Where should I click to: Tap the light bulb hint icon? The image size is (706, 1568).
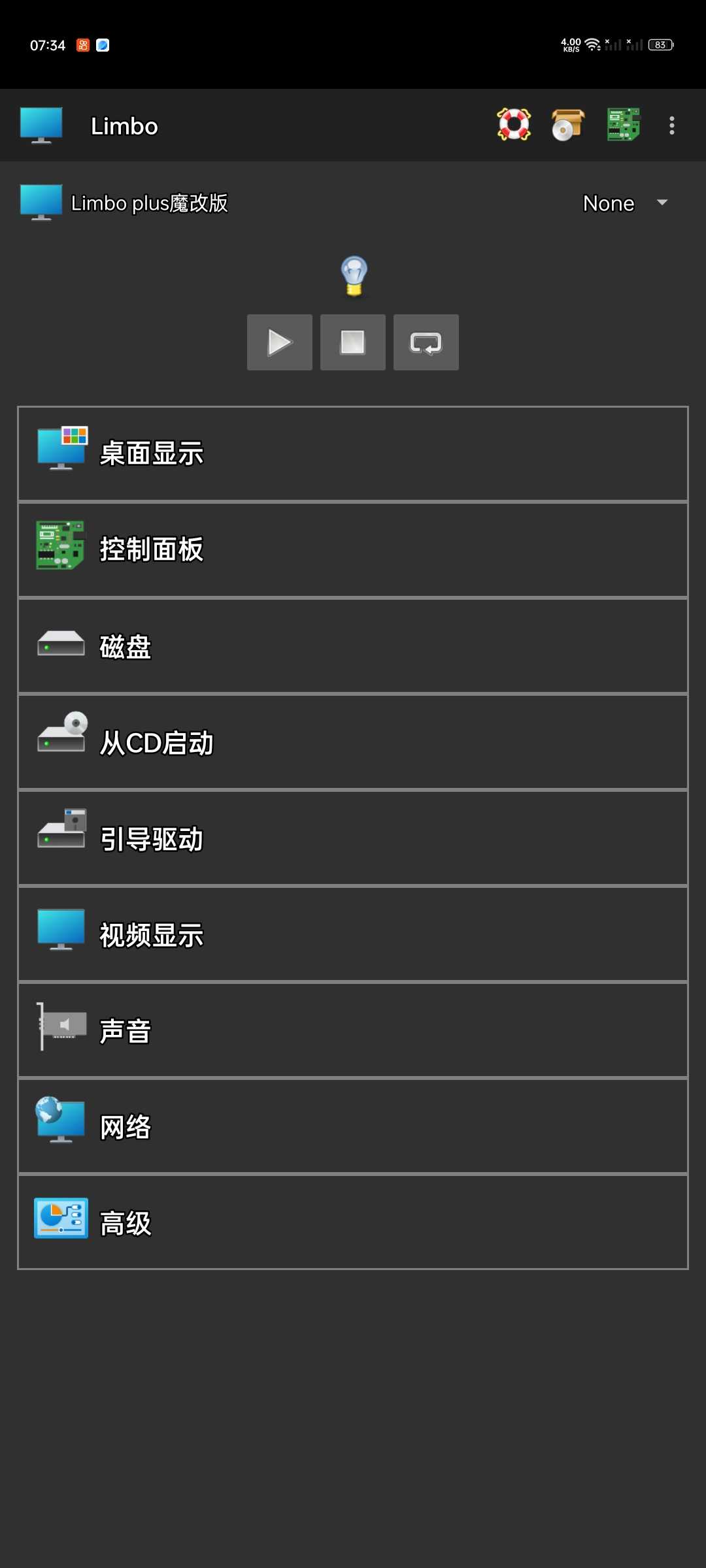point(354,276)
